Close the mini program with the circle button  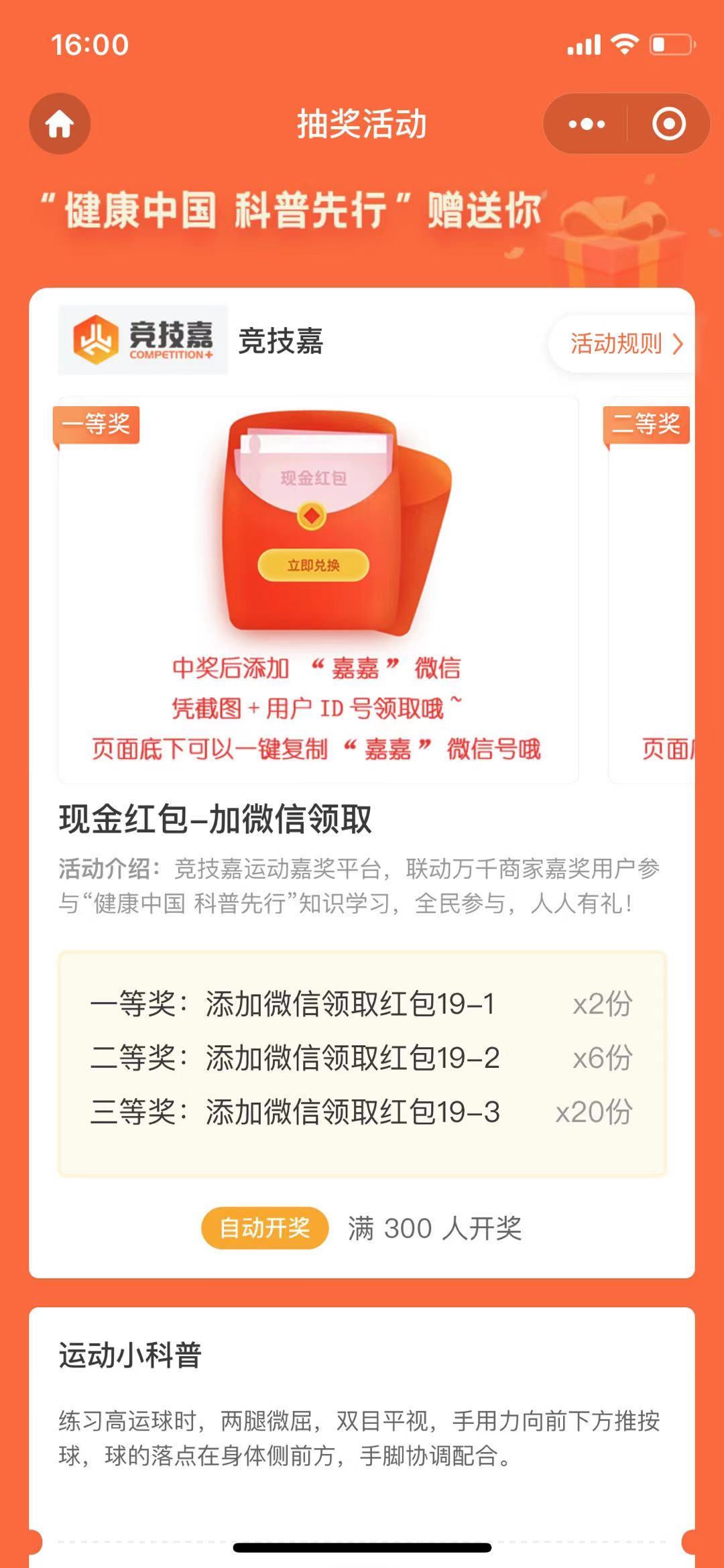coord(668,124)
